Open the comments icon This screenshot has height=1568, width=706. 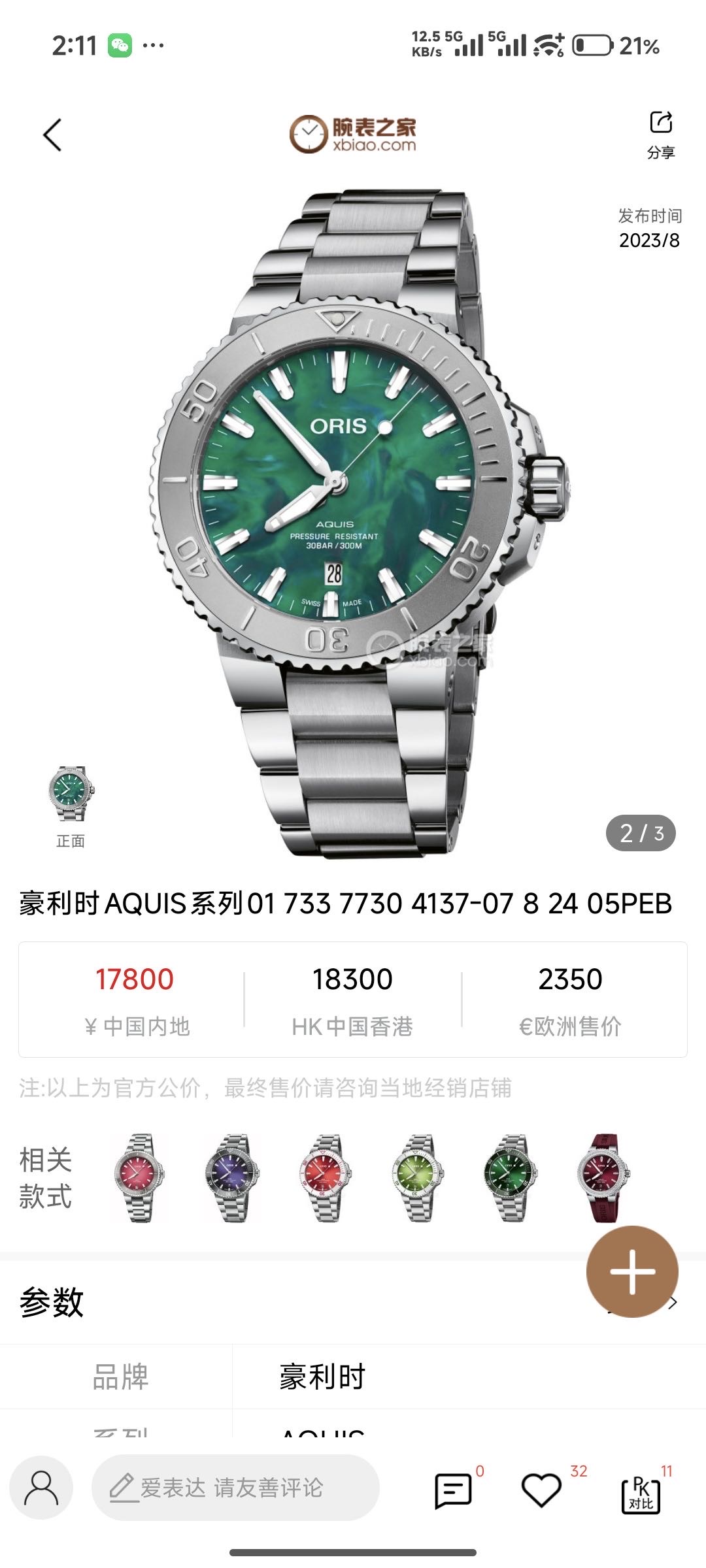click(x=453, y=1490)
